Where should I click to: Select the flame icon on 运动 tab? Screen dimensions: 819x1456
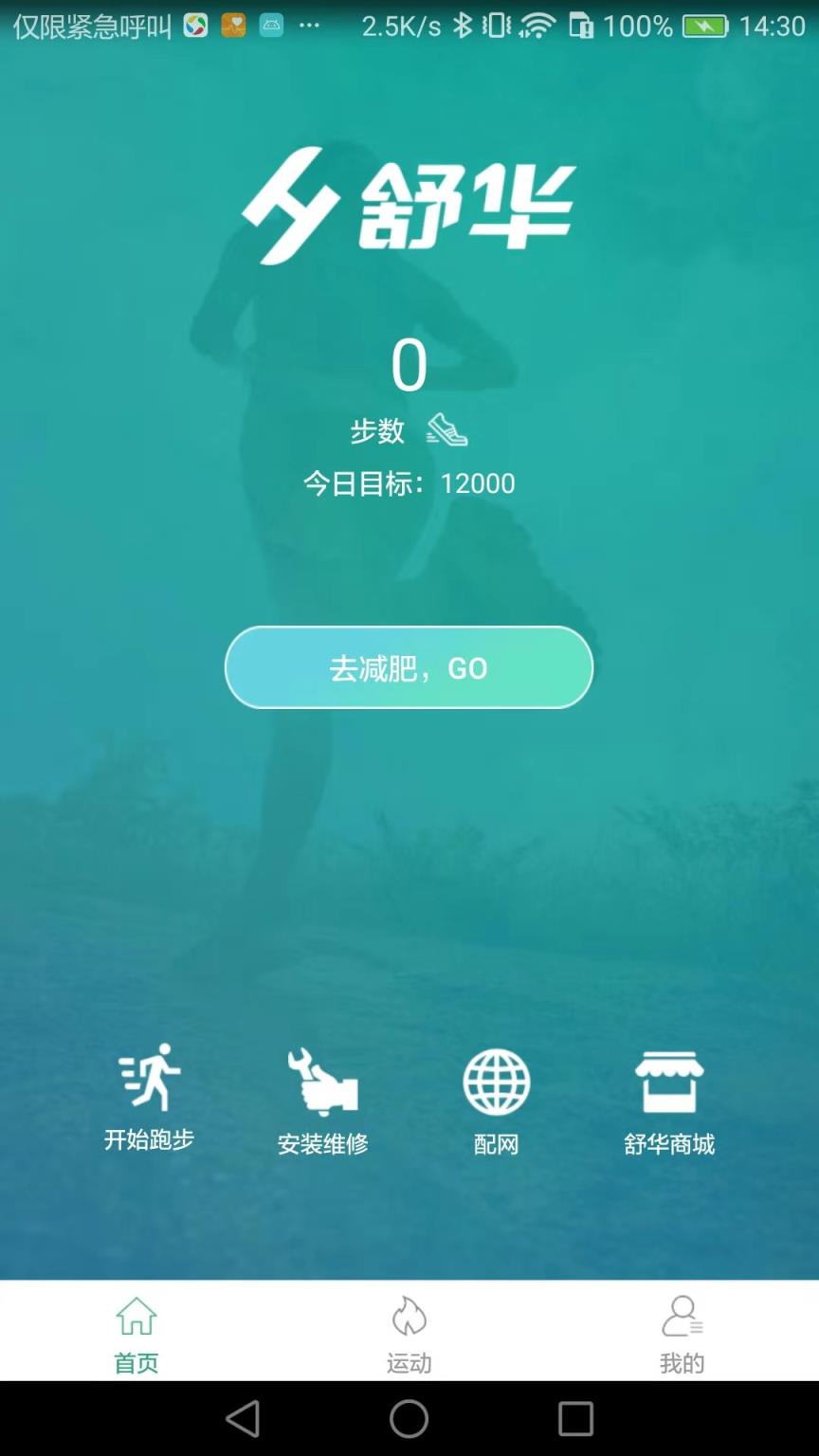coord(409,1317)
